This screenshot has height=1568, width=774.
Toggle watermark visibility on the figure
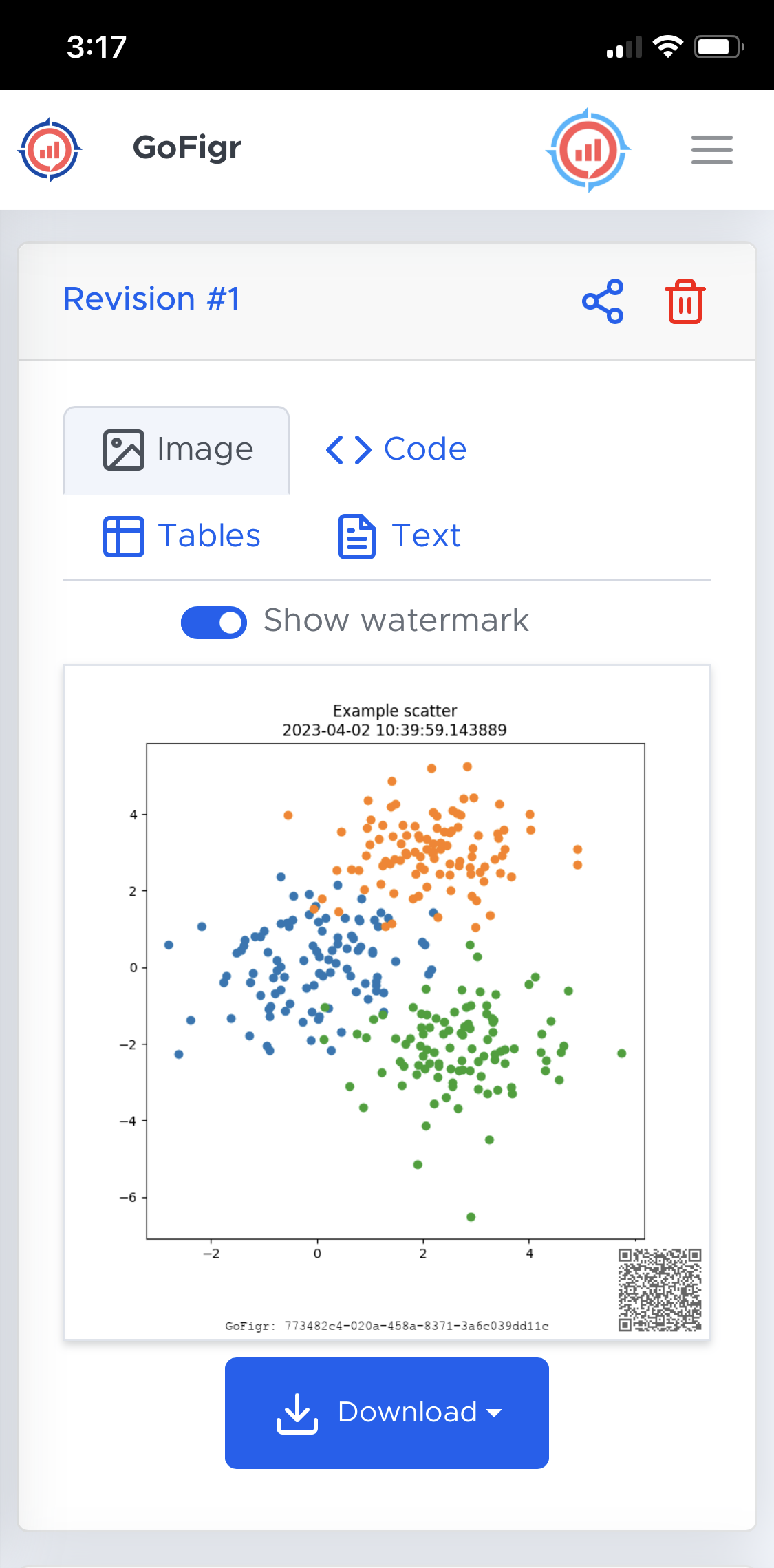pyautogui.click(x=214, y=622)
